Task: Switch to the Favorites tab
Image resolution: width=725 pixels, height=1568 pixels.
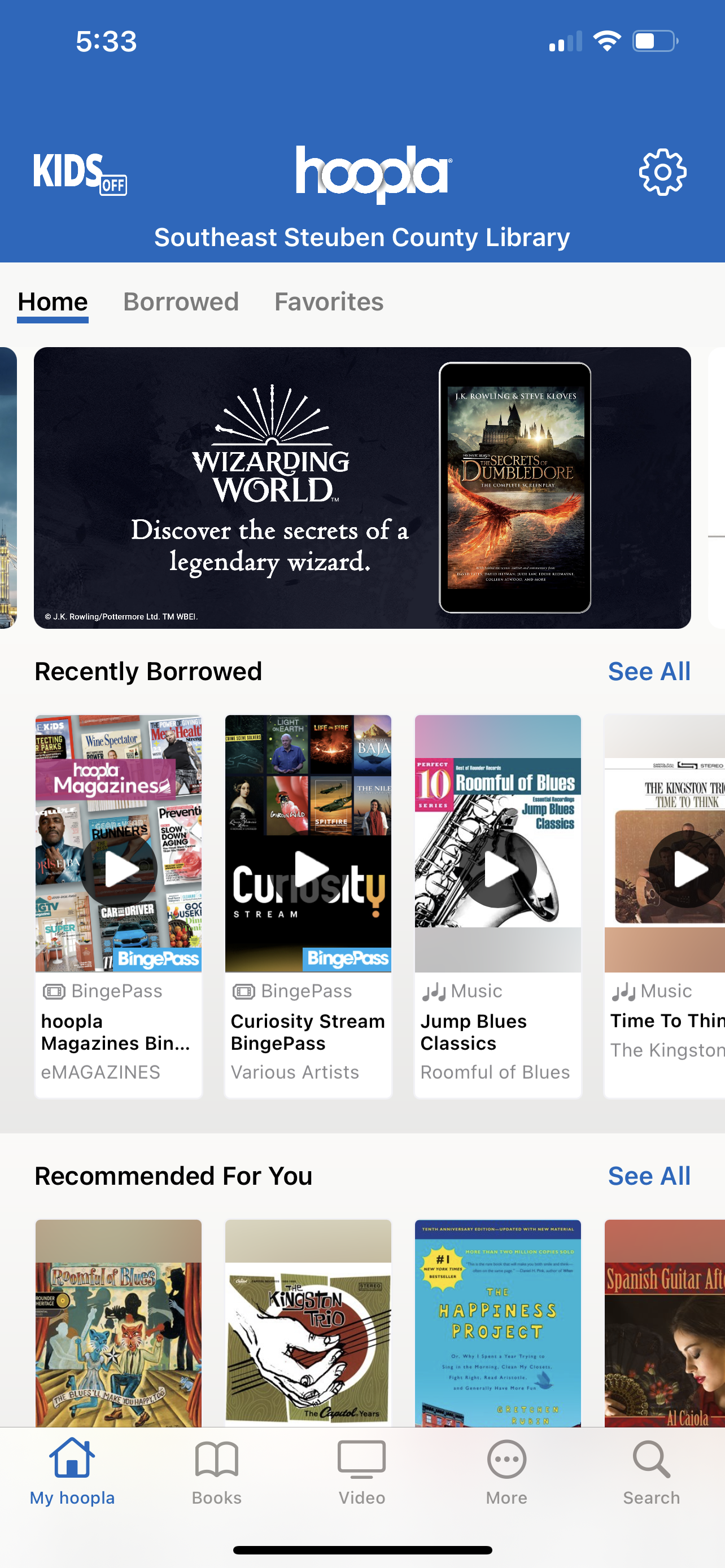Action: tap(329, 302)
